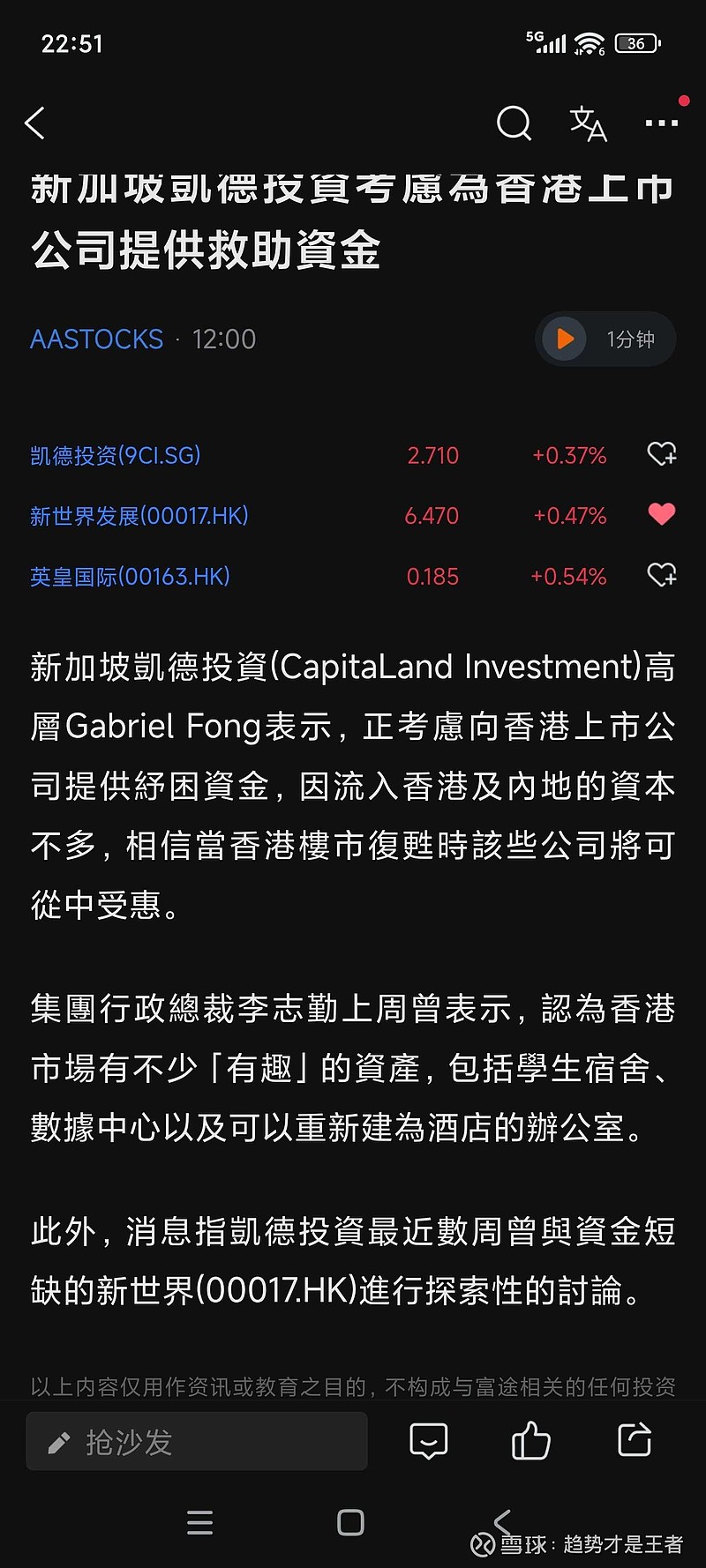Viewport: 706px width, 1568px height.
Task: Like this article with thumbs-up icon
Action: pyautogui.click(x=530, y=1441)
